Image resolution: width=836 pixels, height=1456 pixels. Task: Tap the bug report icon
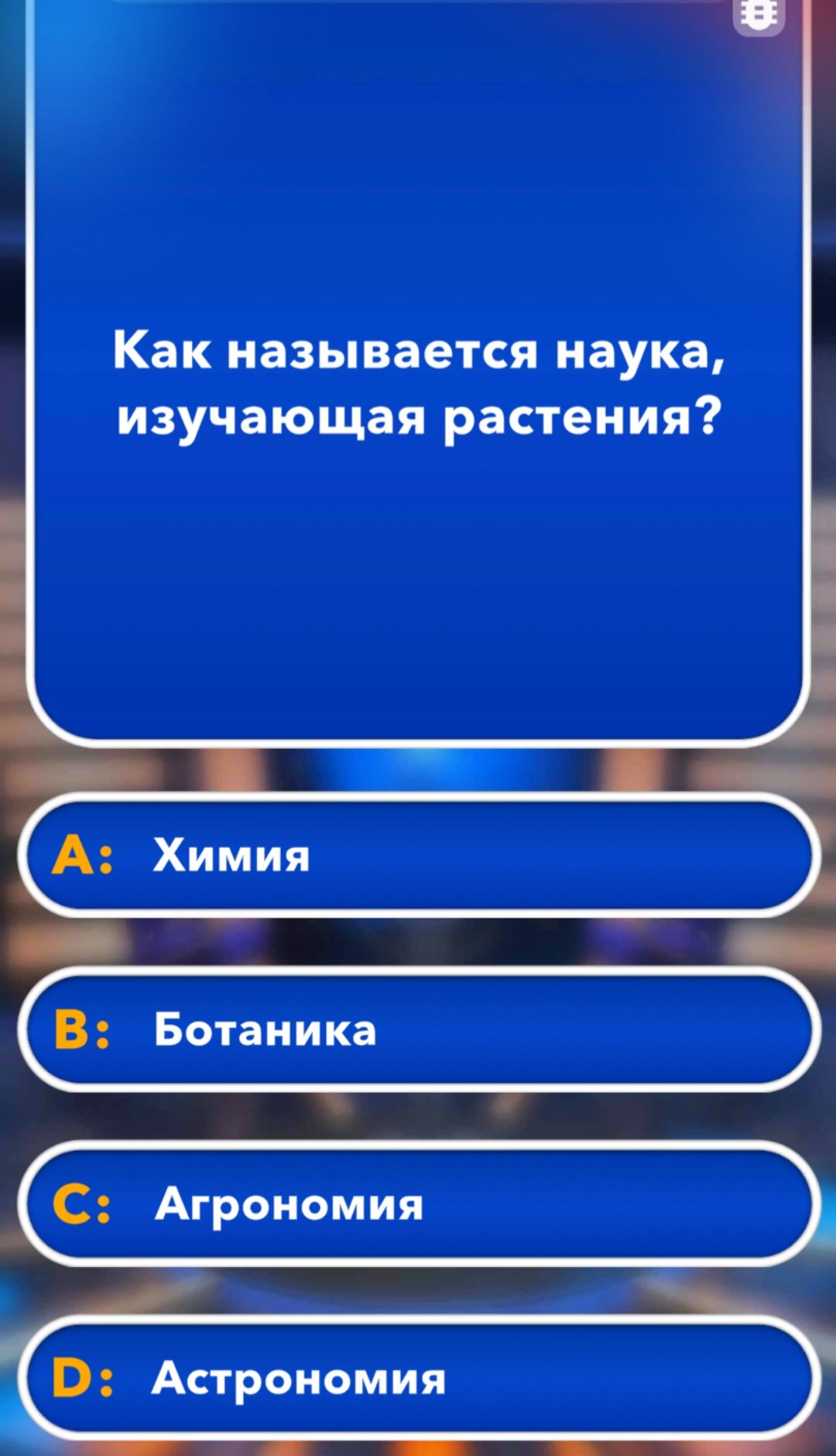click(x=759, y=14)
